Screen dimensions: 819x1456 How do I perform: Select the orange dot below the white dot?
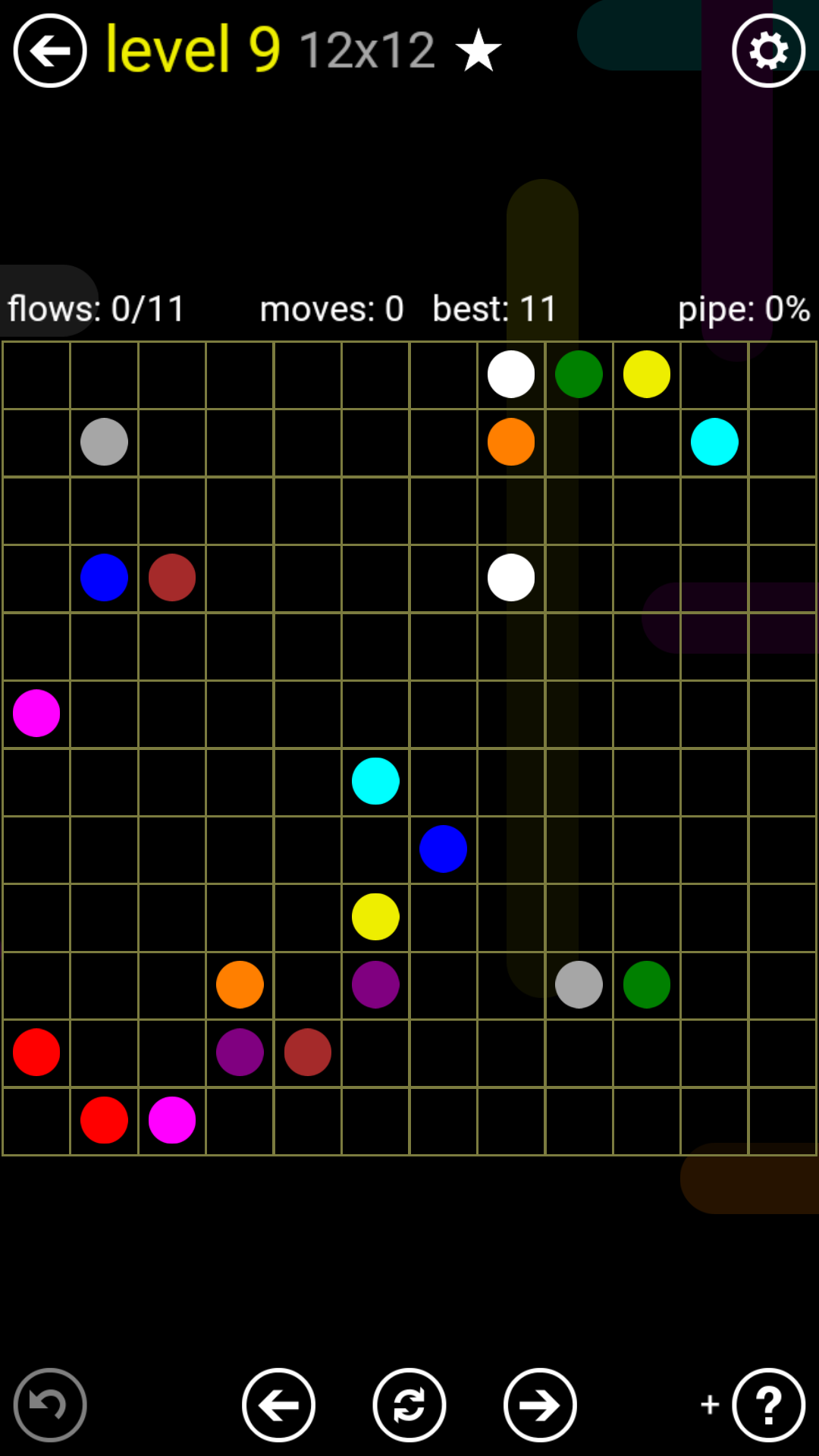click(511, 441)
